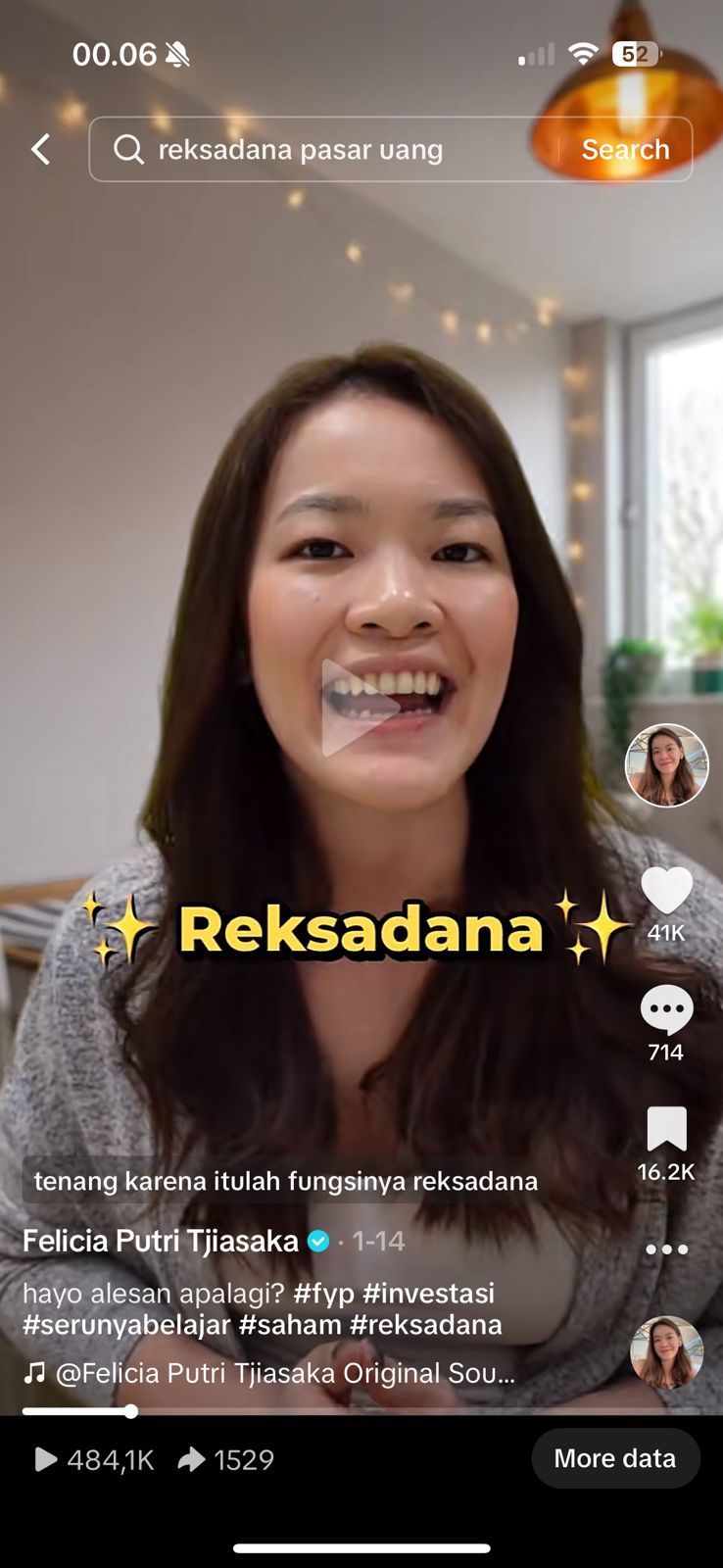Go back using the top arrow

[41, 150]
